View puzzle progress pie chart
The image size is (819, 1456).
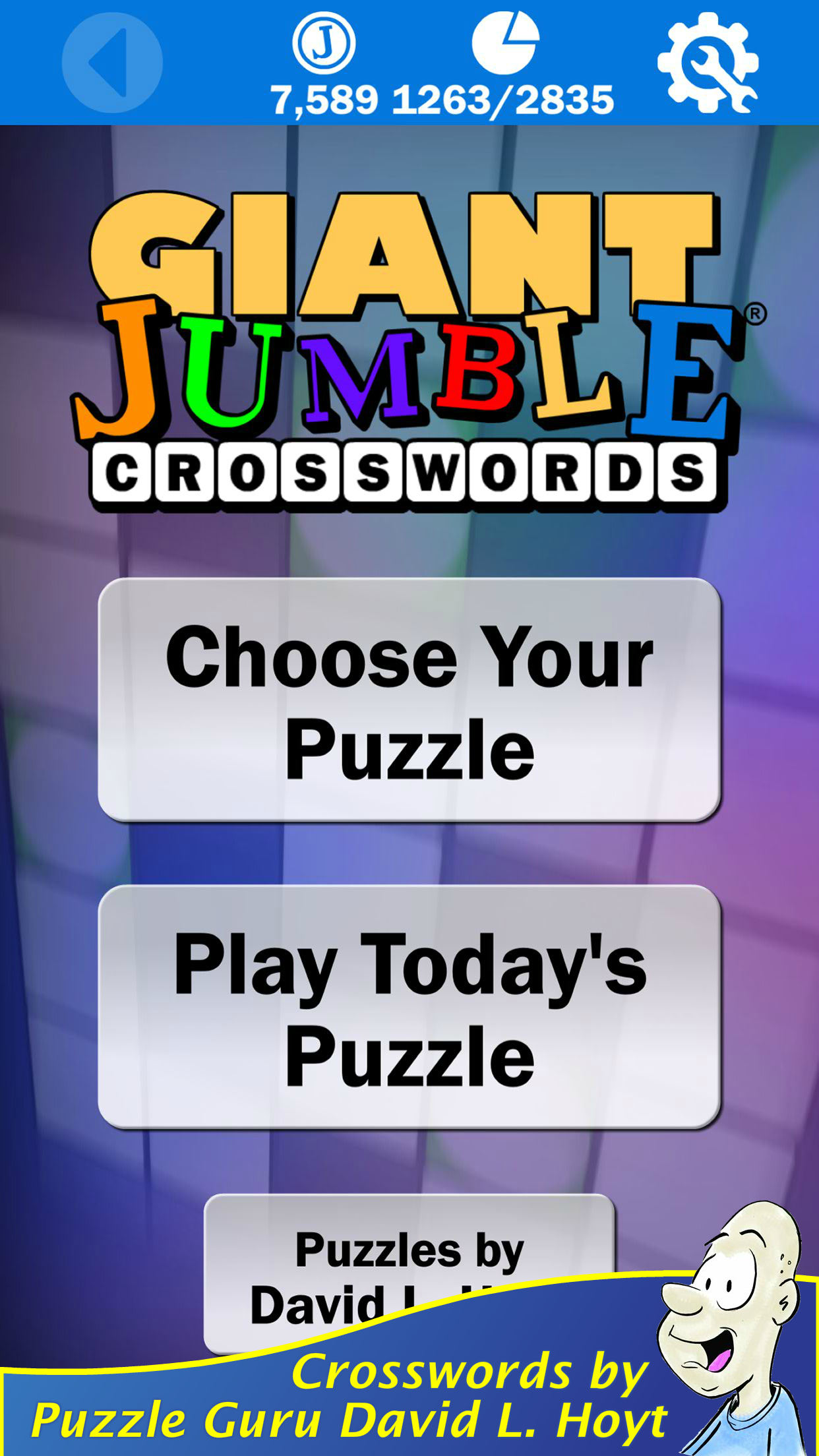pos(505,43)
